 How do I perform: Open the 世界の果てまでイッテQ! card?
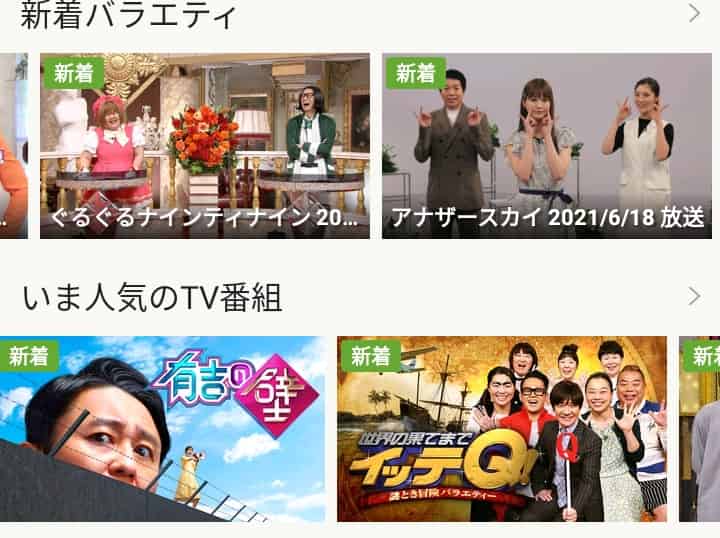(x=502, y=428)
